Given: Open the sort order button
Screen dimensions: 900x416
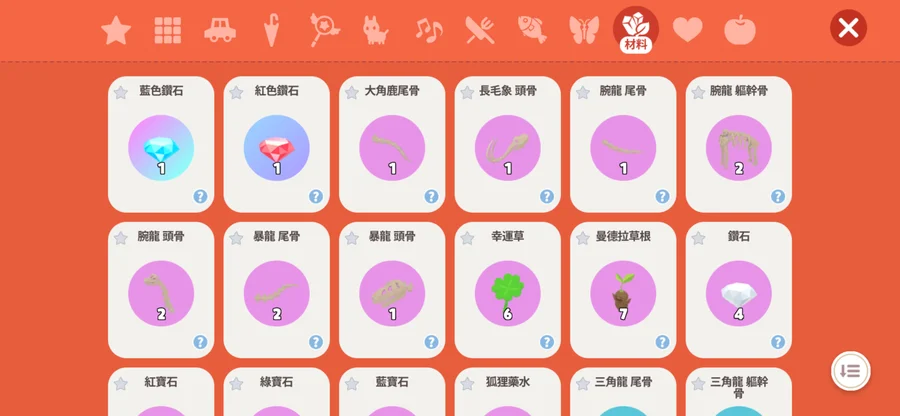Looking at the screenshot, I should click(850, 371).
